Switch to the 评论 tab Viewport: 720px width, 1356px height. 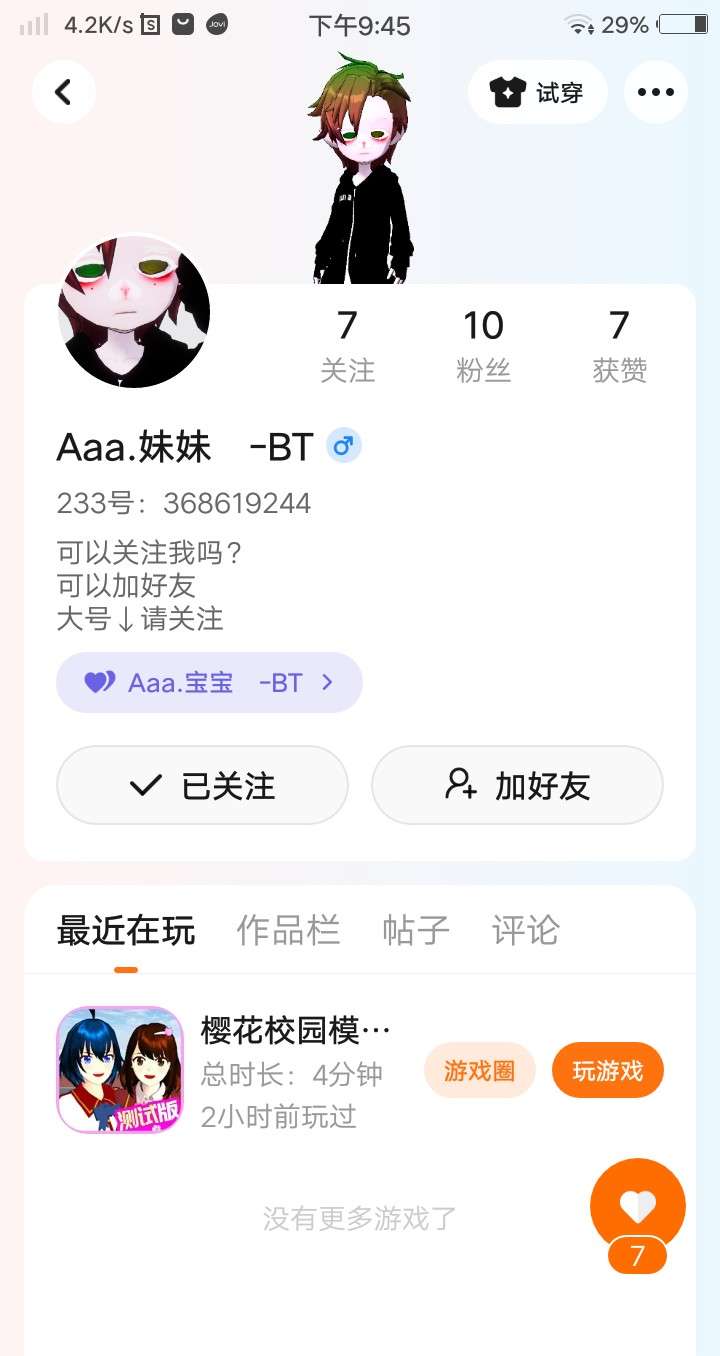[526, 931]
